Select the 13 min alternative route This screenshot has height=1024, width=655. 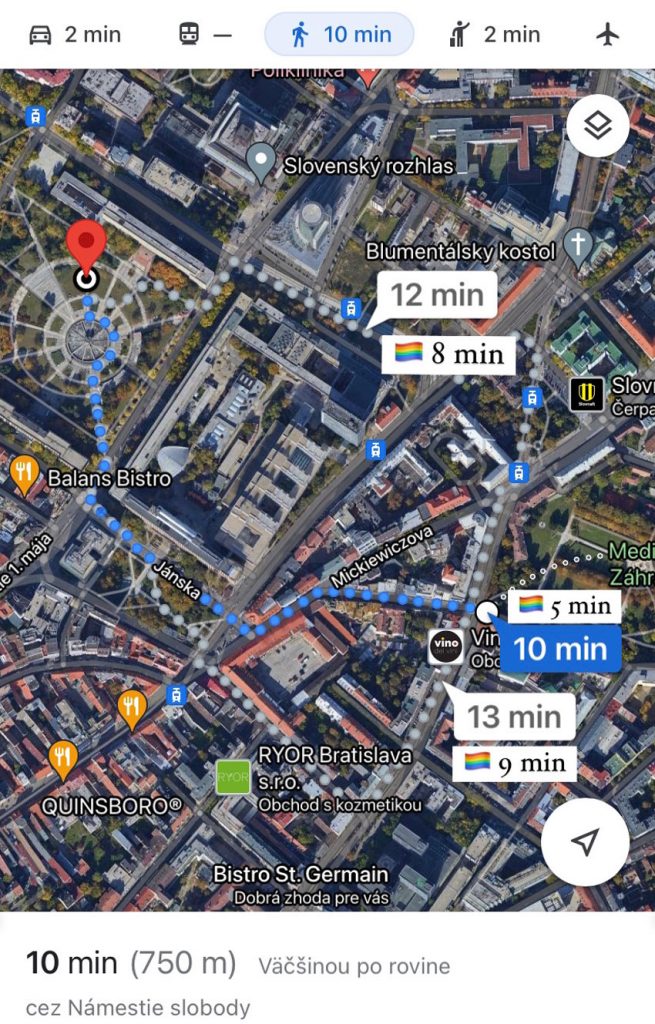(x=514, y=716)
